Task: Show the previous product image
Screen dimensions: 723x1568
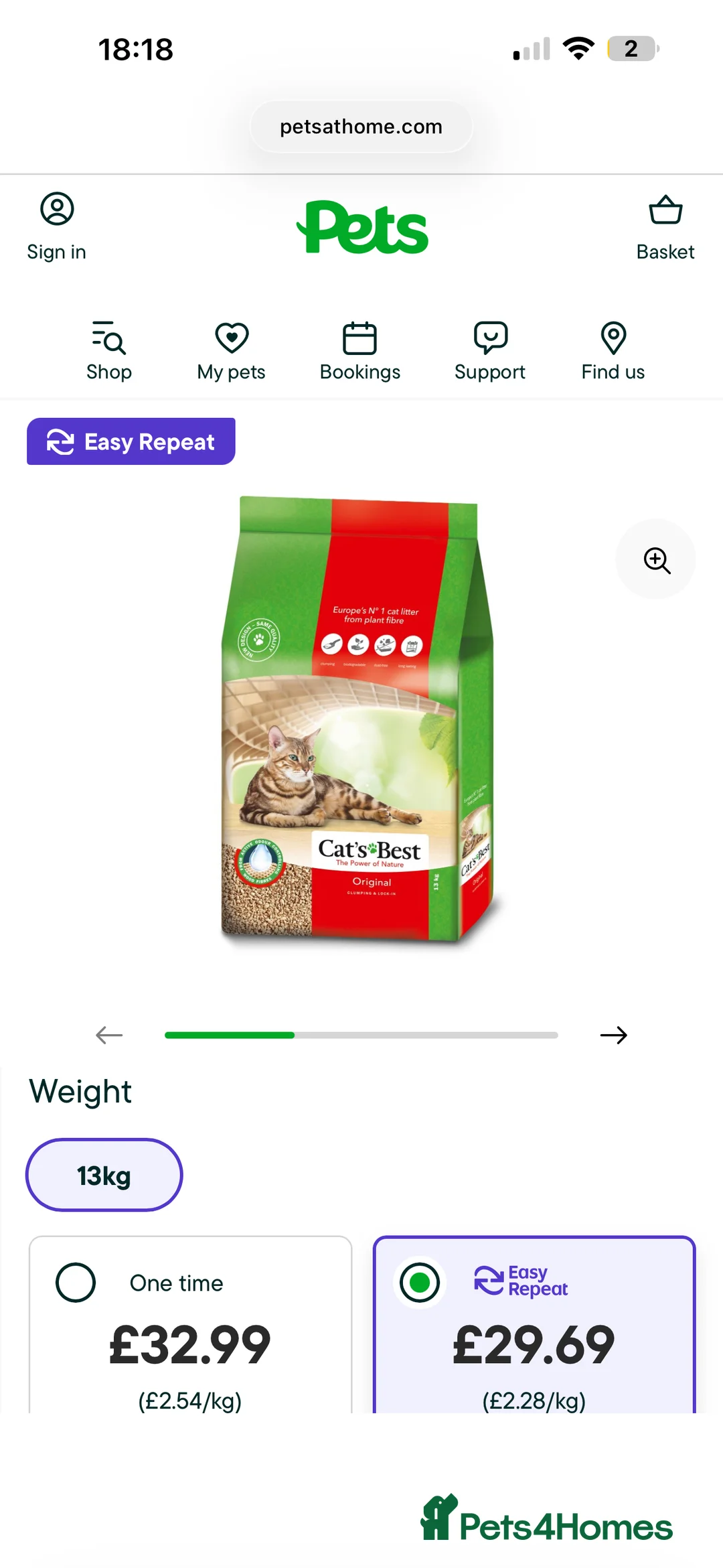Action: [109, 1036]
